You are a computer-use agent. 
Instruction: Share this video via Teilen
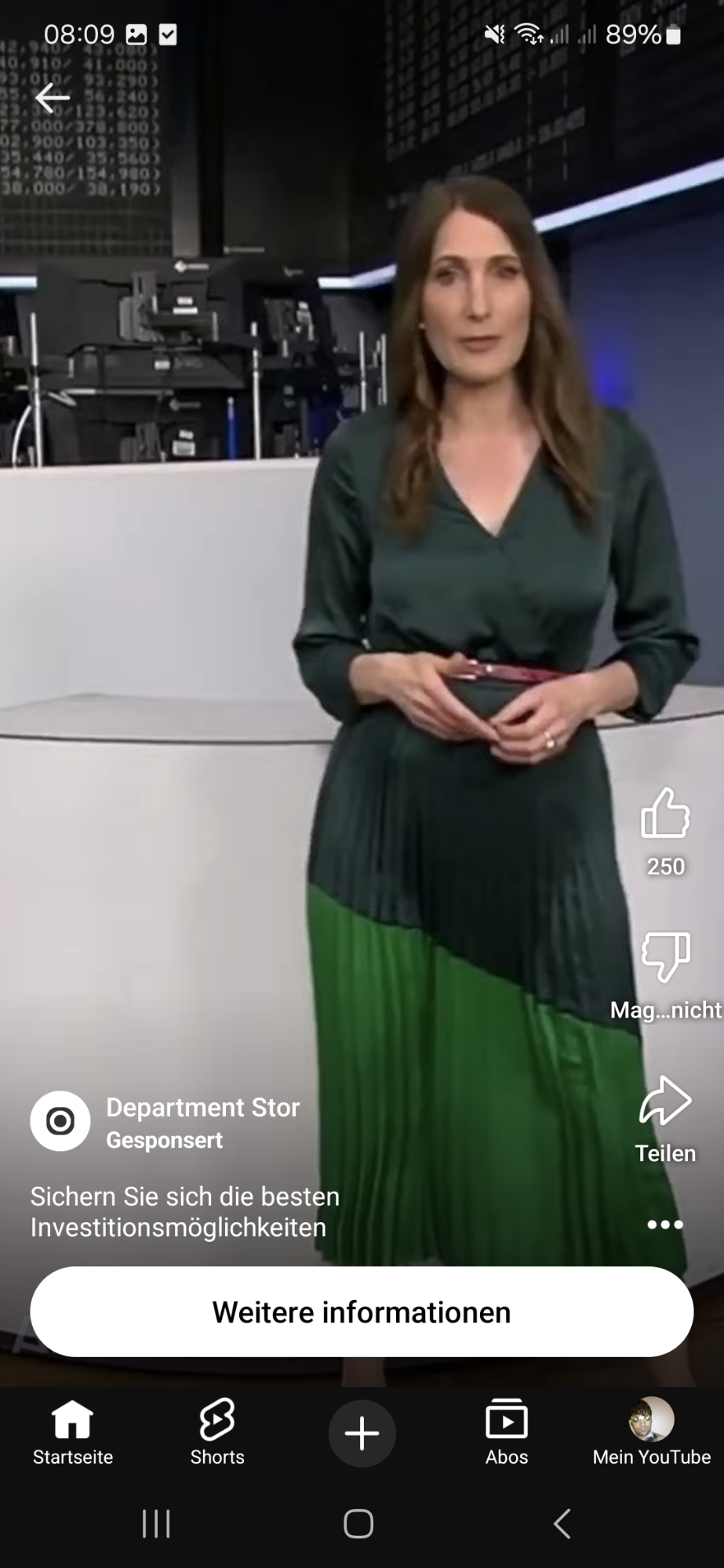(665, 1102)
